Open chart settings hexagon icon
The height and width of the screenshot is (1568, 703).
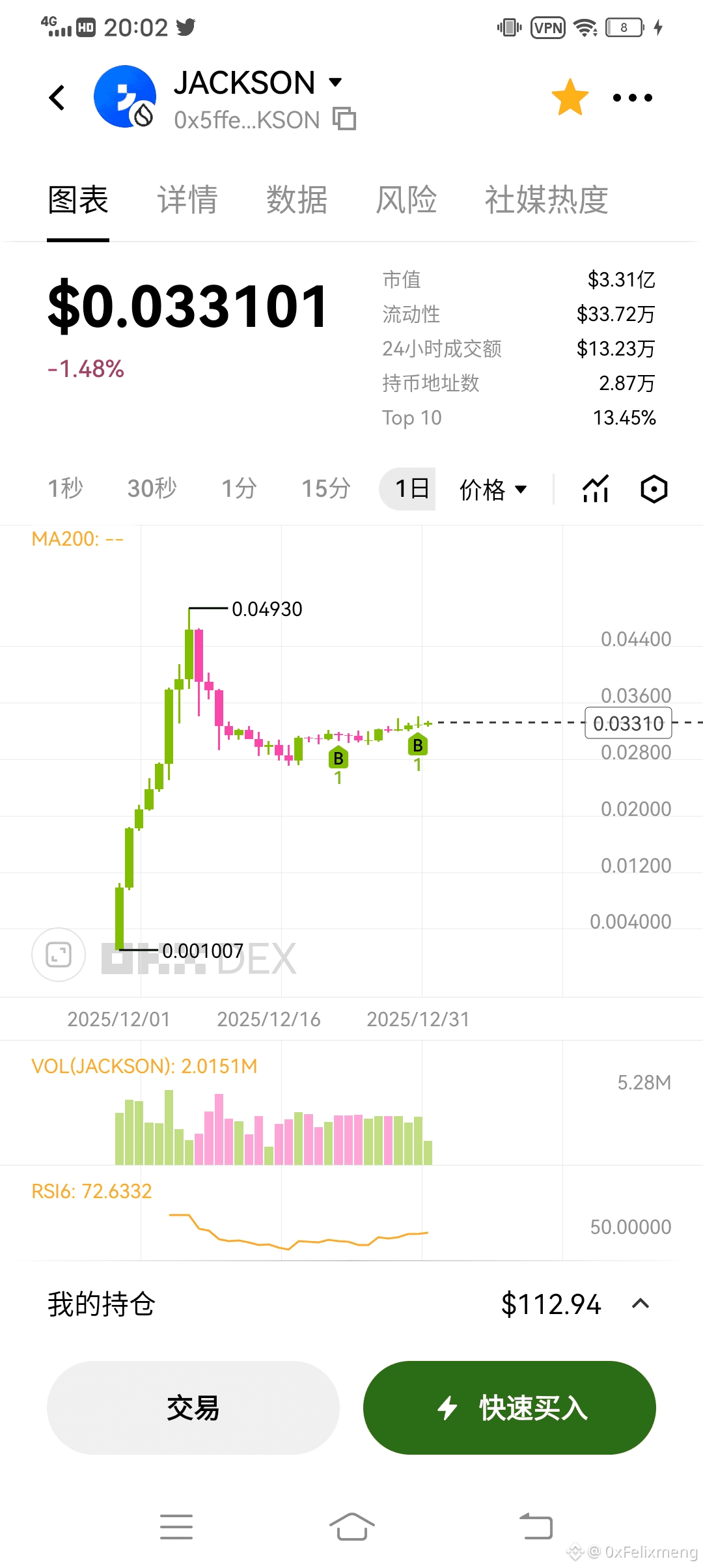coord(654,489)
